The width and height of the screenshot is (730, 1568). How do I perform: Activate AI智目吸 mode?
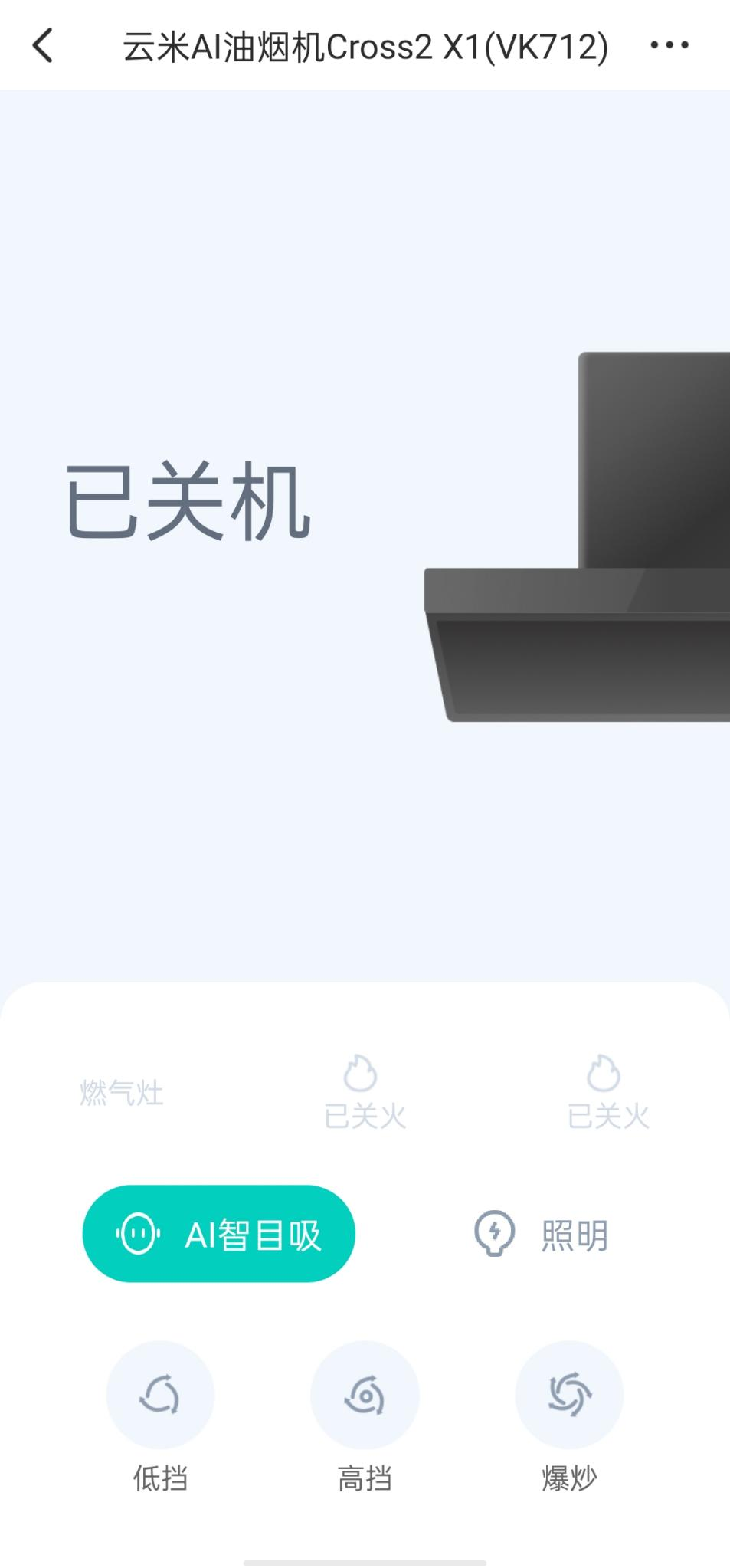tap(219, 1234)
